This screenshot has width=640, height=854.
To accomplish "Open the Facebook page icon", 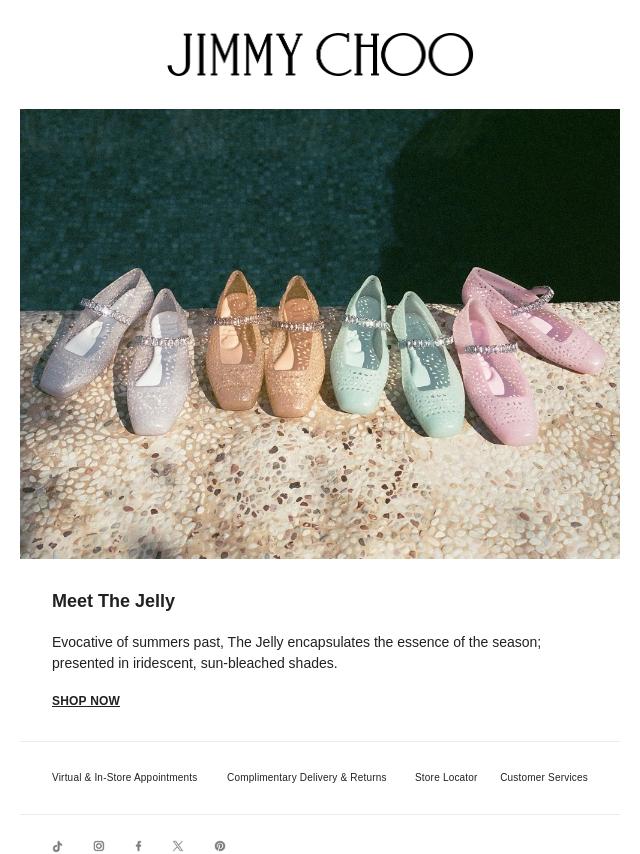I will pos(139,846).
